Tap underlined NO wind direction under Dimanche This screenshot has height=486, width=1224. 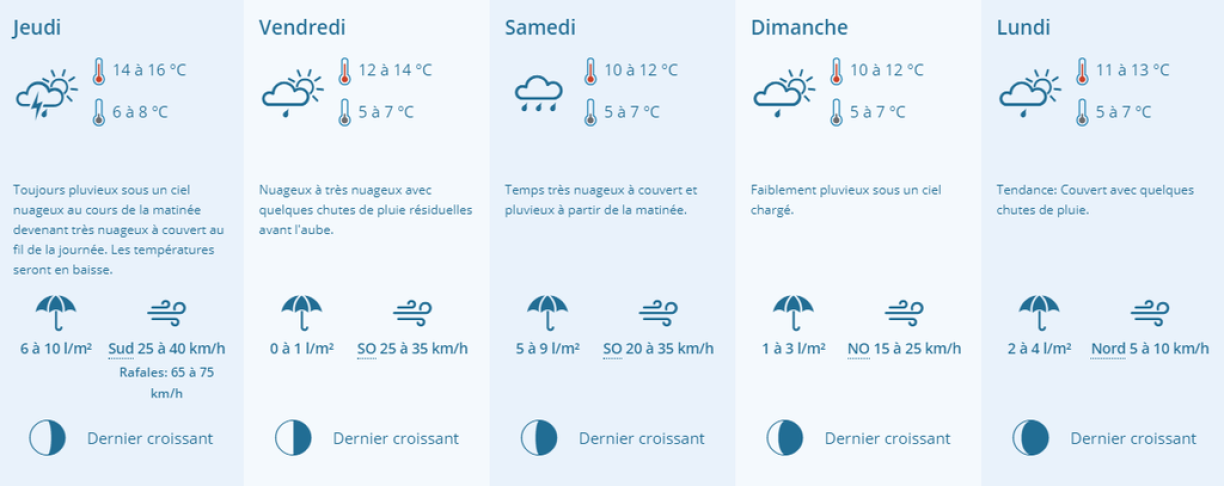click(858, 349)
